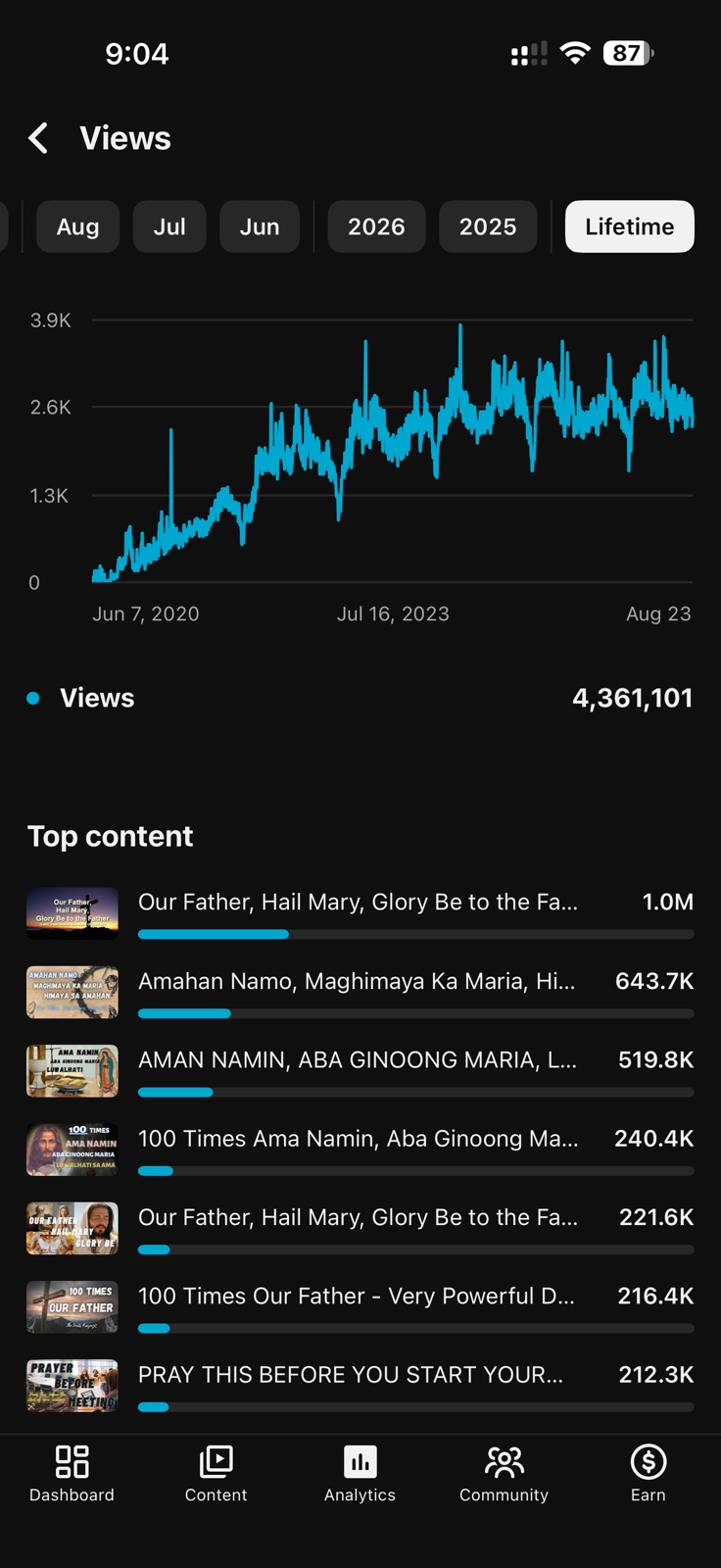The width and height of the screenshot is (721, 1568).
Task: Go to the Earn tab
Action: click(x=648, y=1473)
